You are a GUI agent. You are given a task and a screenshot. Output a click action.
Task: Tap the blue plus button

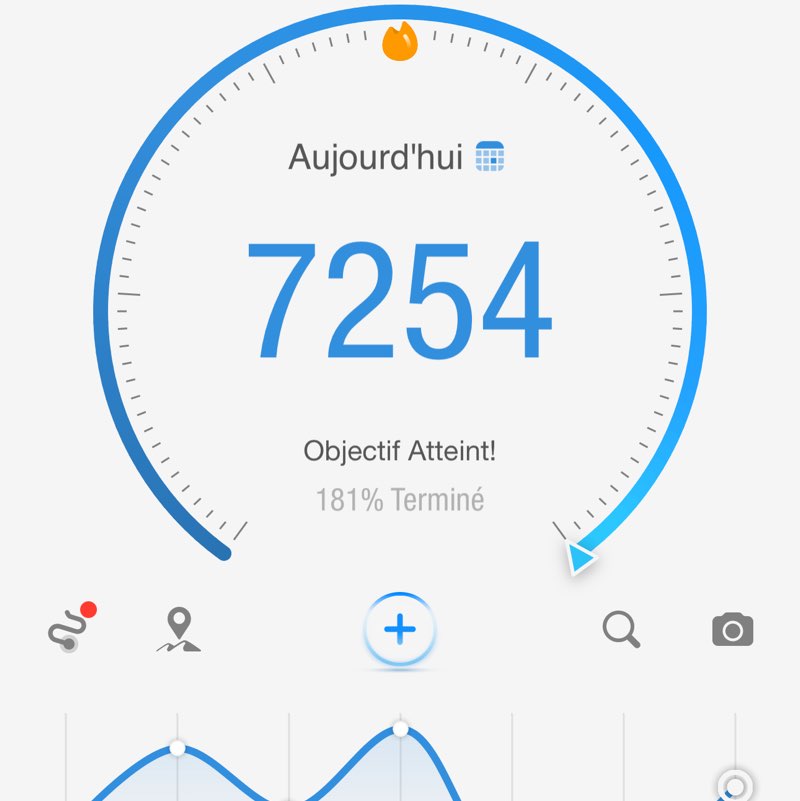pyautogui.click(x=400, y=630)
